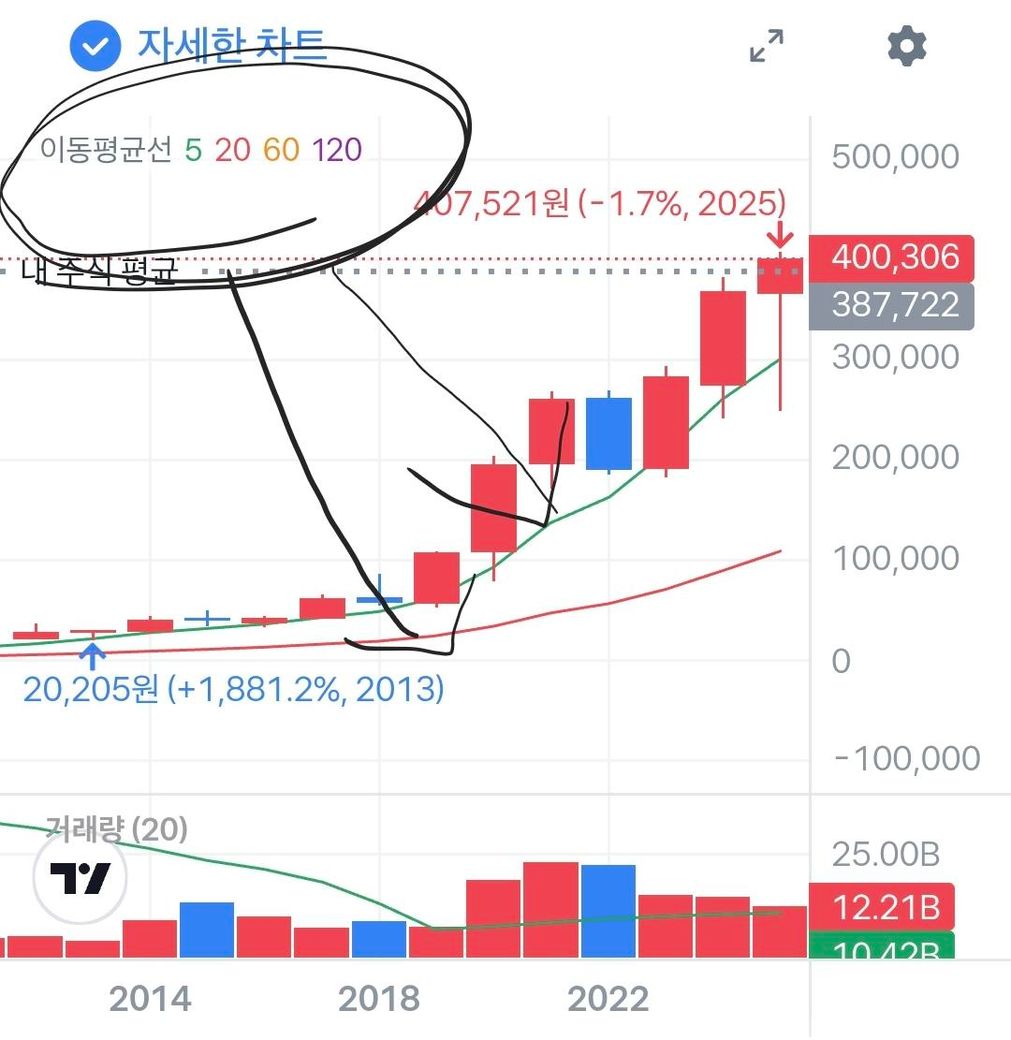Expand the chart to fullscreen
The image size is (1011, 1040).
click(x=767, y=47)
